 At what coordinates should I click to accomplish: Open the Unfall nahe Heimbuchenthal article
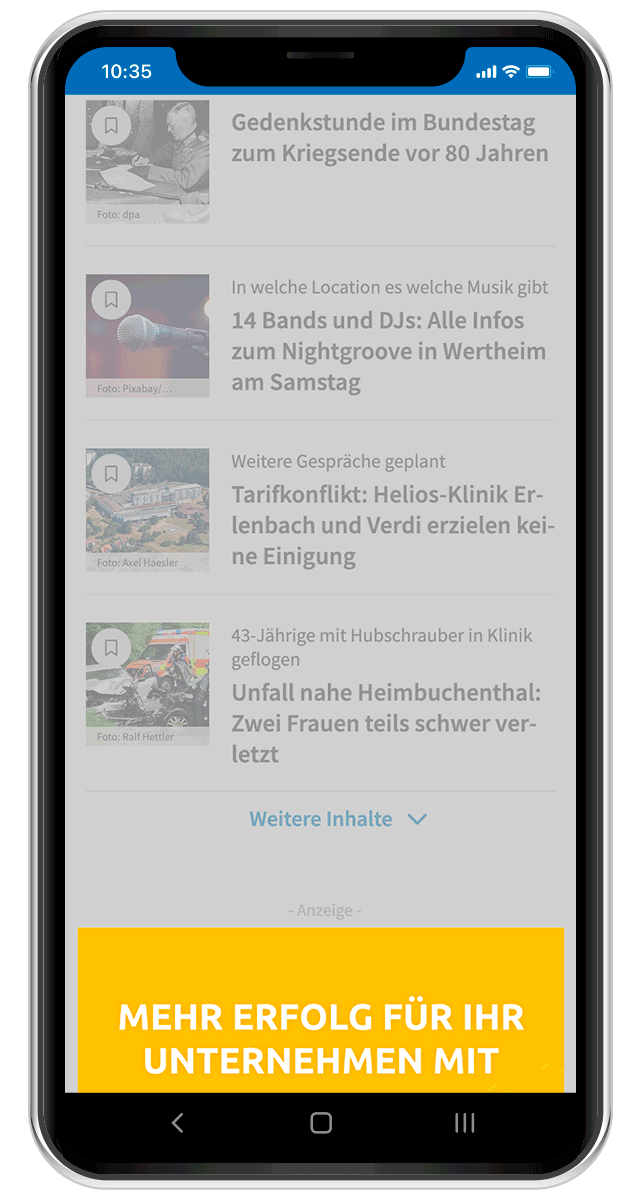(x=386, y=722)
